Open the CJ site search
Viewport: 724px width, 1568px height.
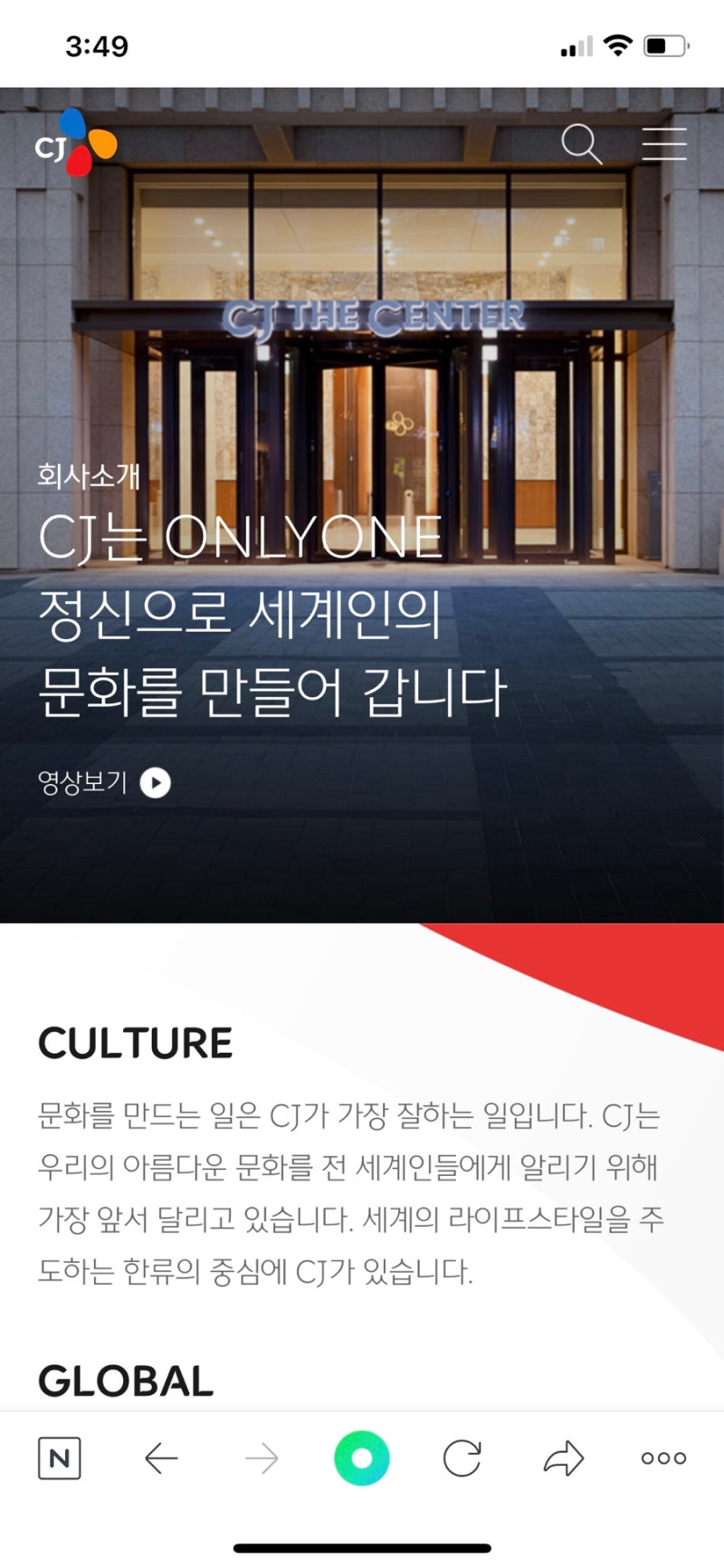coord(581,144)
